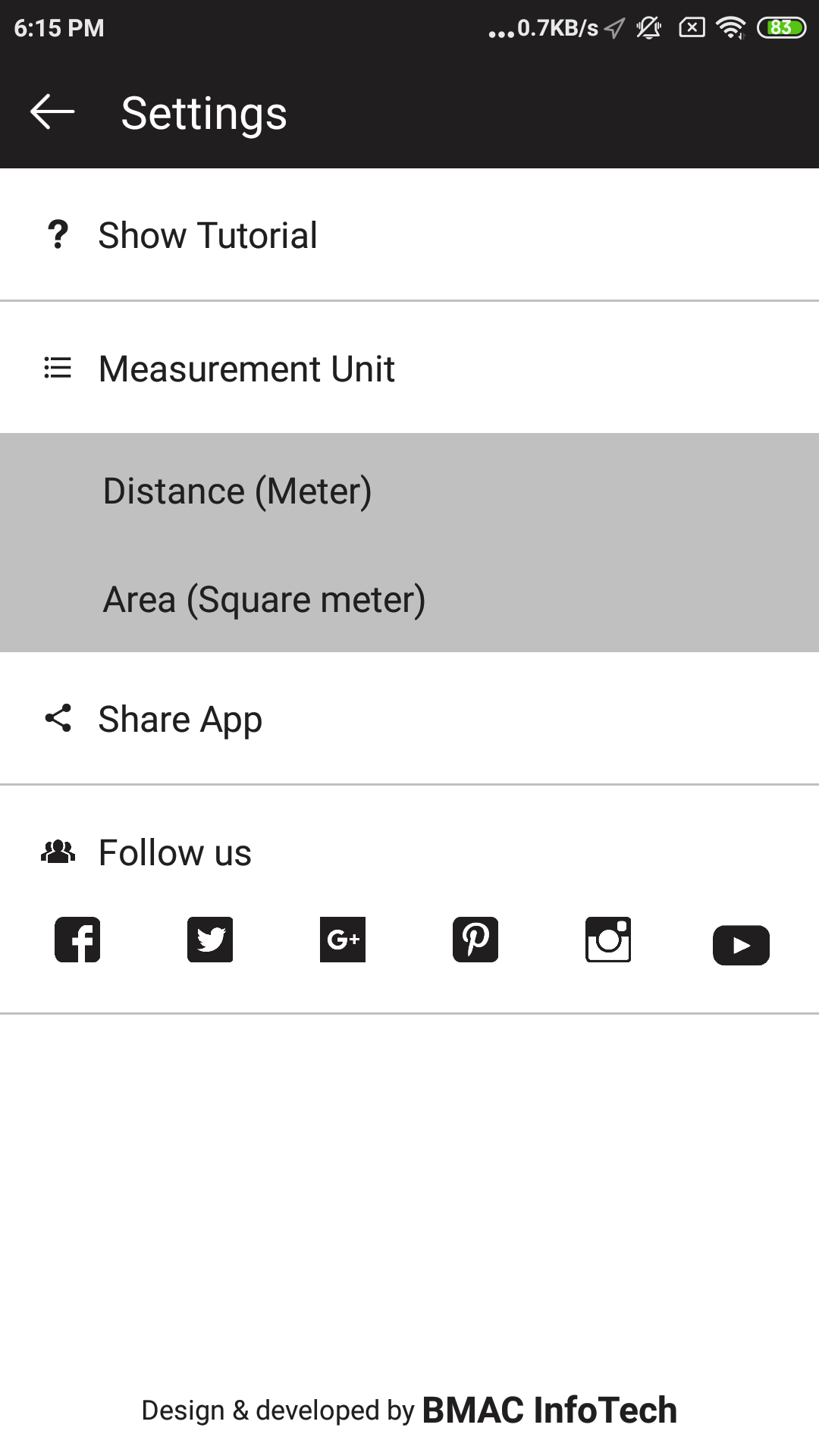Launch the YouTube channel
This screenshot has width=819, height=1456.
click(x=741, y=945)
